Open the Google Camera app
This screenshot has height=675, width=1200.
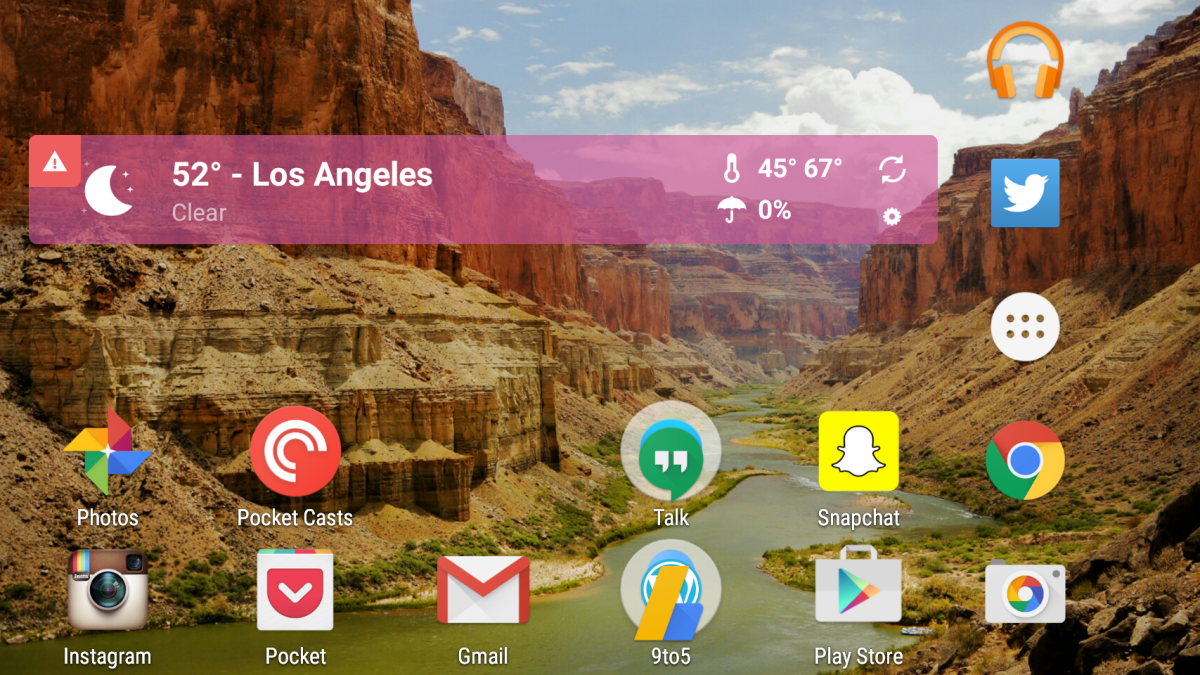[x=1025, y=592]
